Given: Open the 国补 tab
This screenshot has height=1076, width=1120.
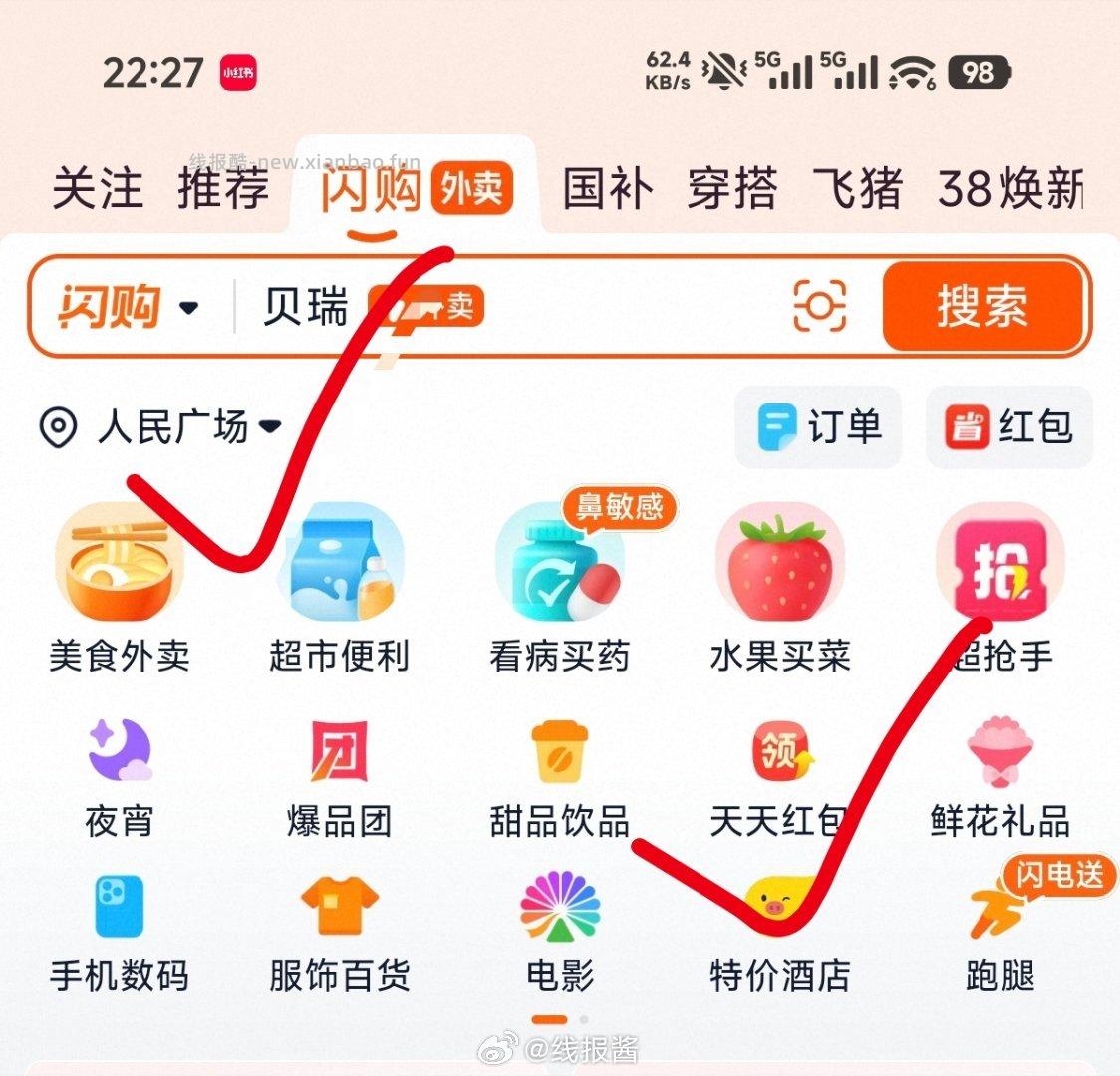Looking at the screenshot, I should click(607, 188).
